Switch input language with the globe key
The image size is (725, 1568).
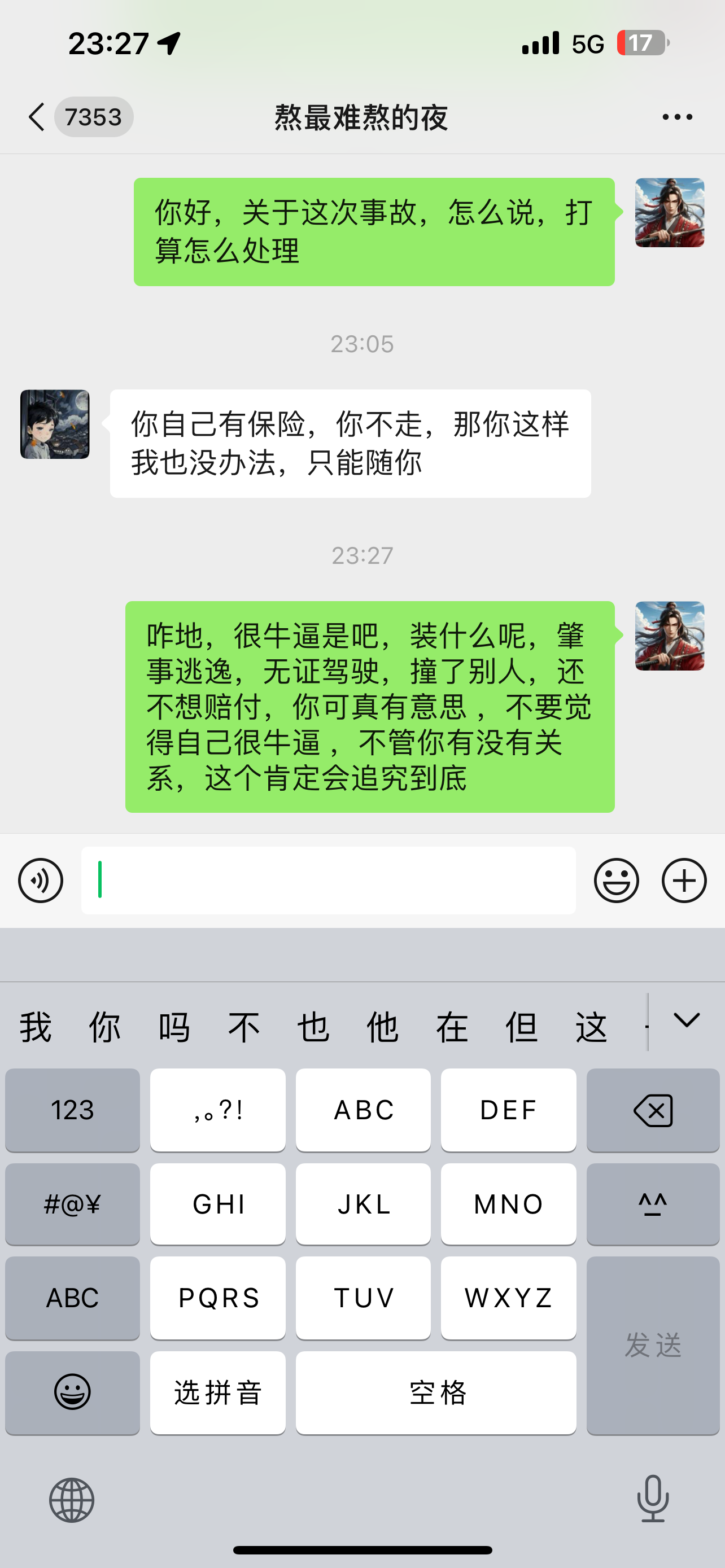point(72,1500)
